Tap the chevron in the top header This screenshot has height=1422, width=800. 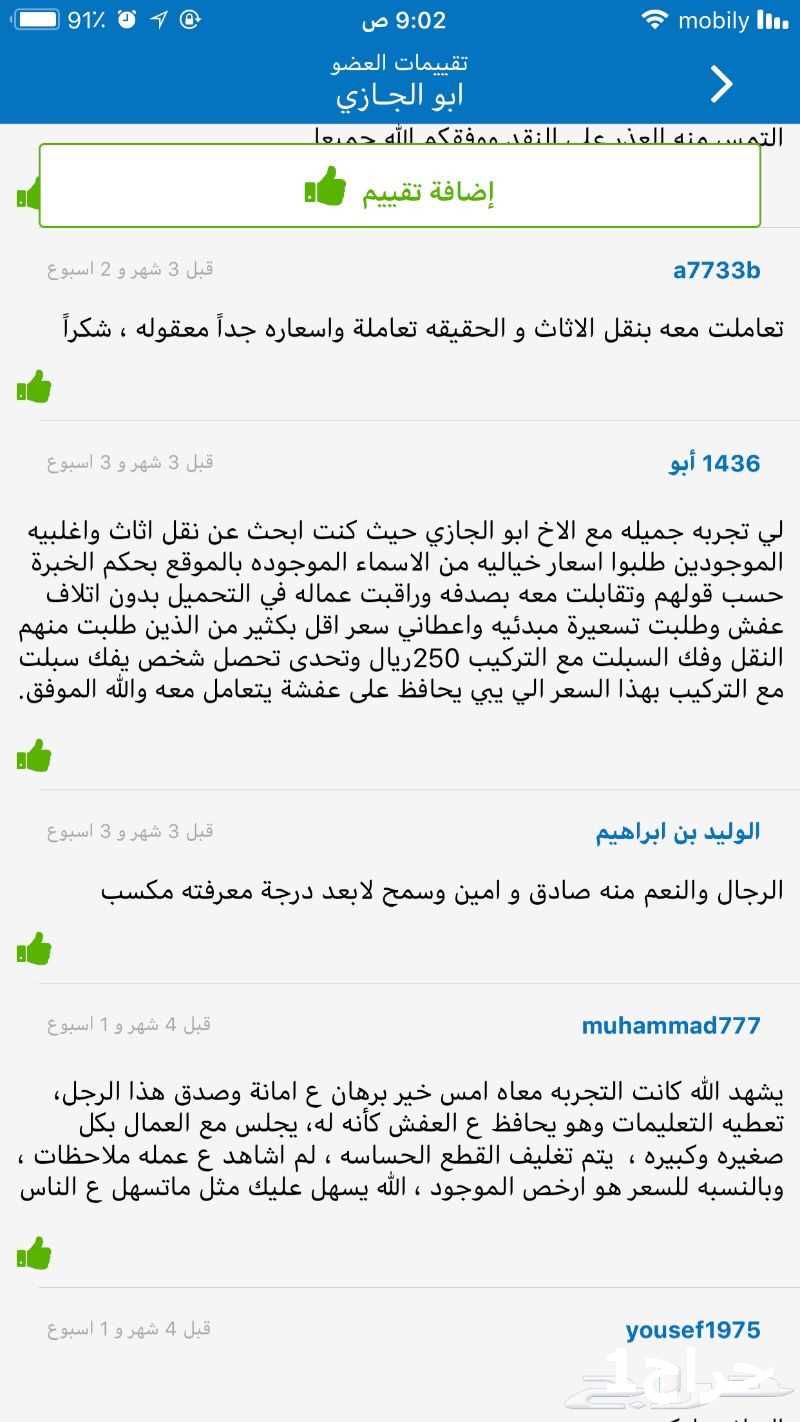pos(722,85)
